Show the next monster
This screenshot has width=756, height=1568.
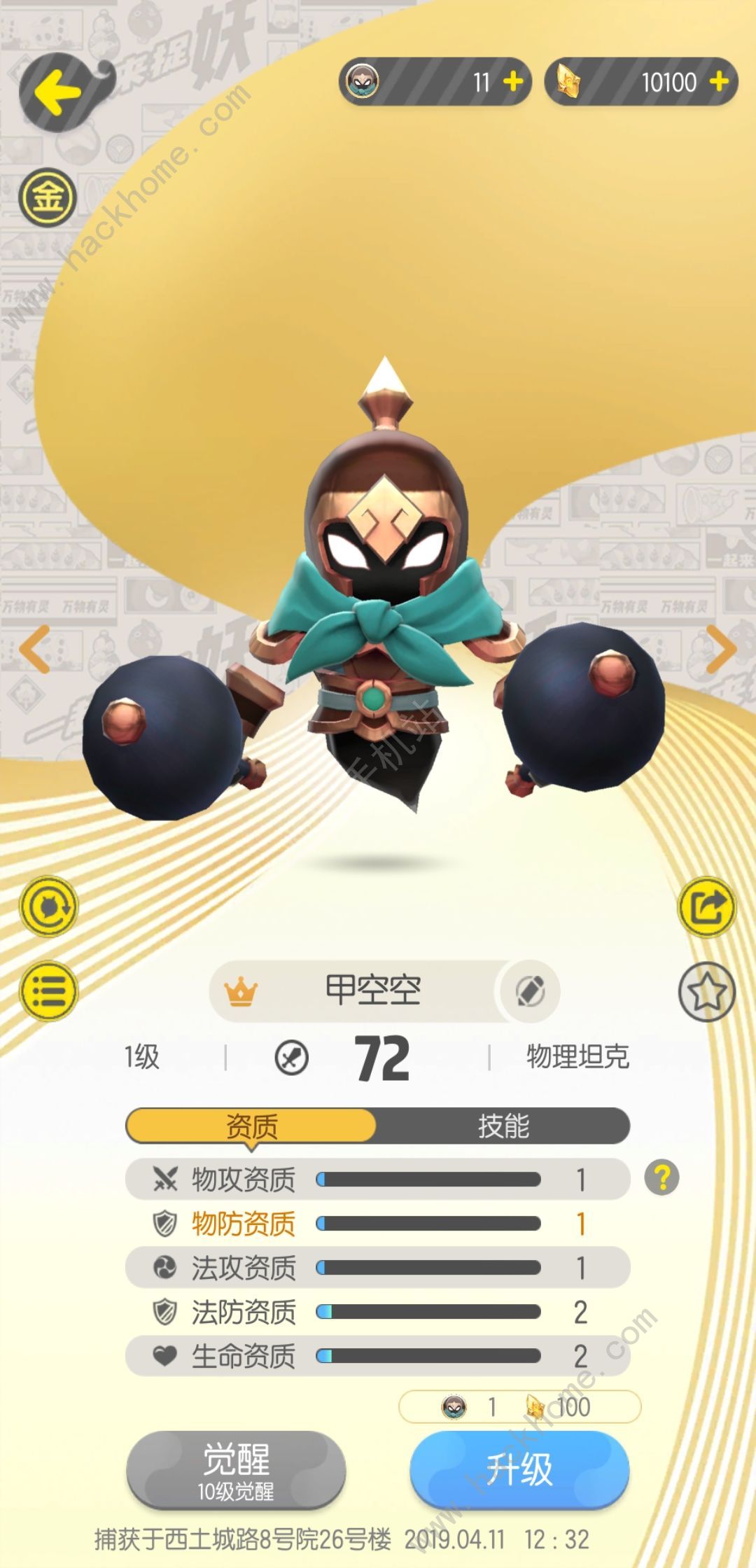click(x=722, y=648)
